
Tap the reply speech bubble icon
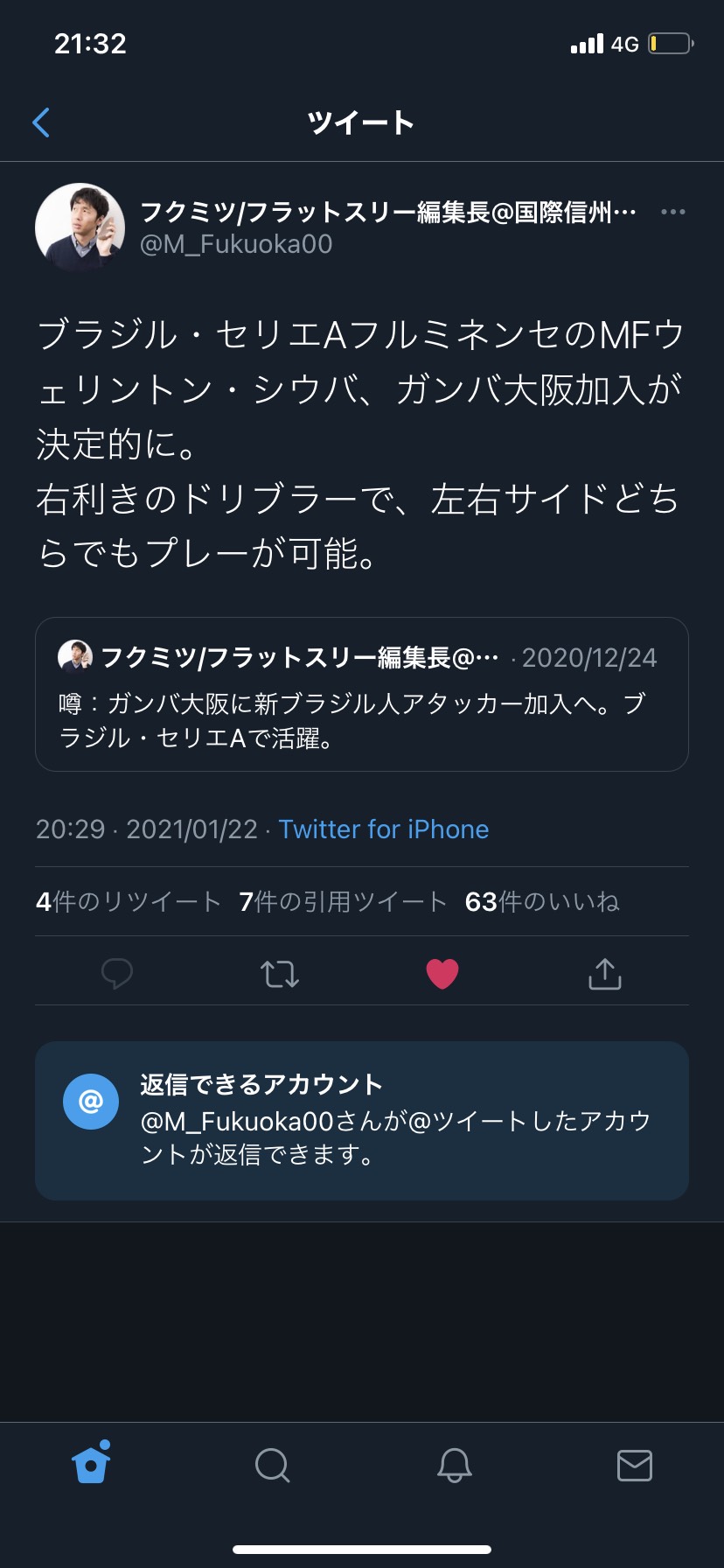(117, 973)
